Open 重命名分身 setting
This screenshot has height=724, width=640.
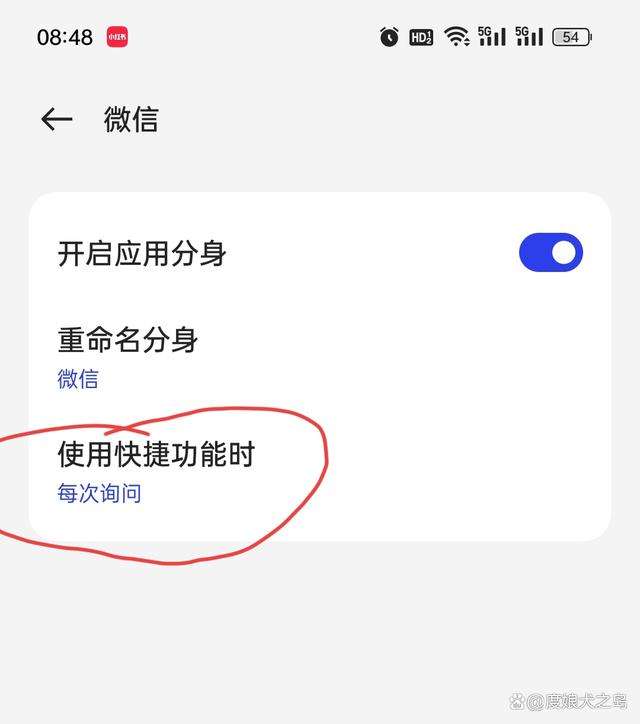coord(128,356)
